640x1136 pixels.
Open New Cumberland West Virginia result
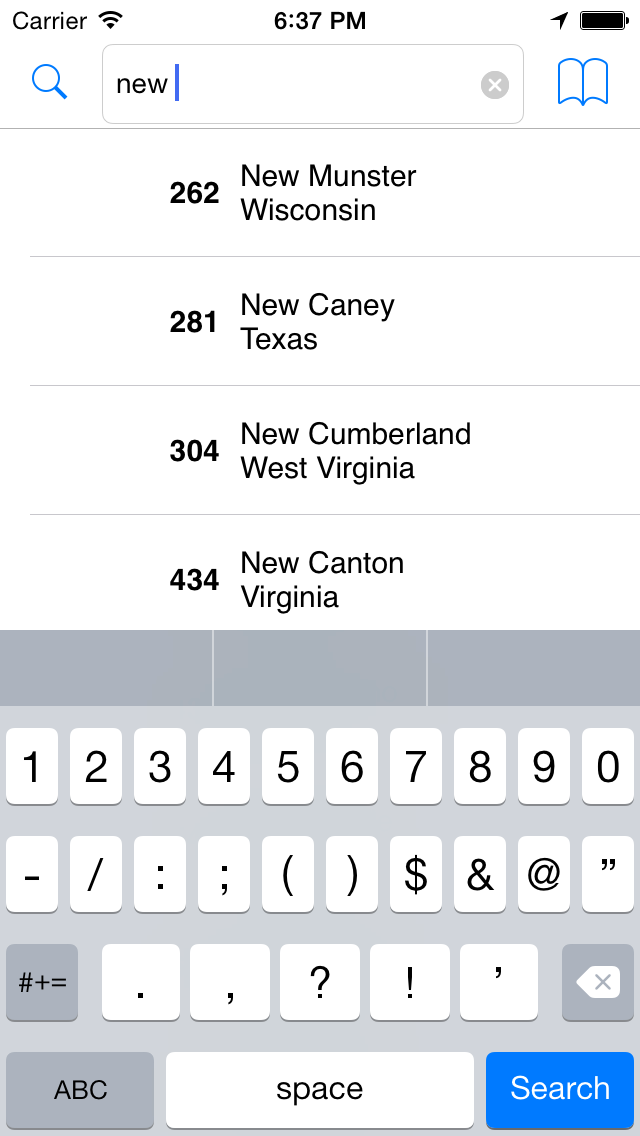[320, 451]
